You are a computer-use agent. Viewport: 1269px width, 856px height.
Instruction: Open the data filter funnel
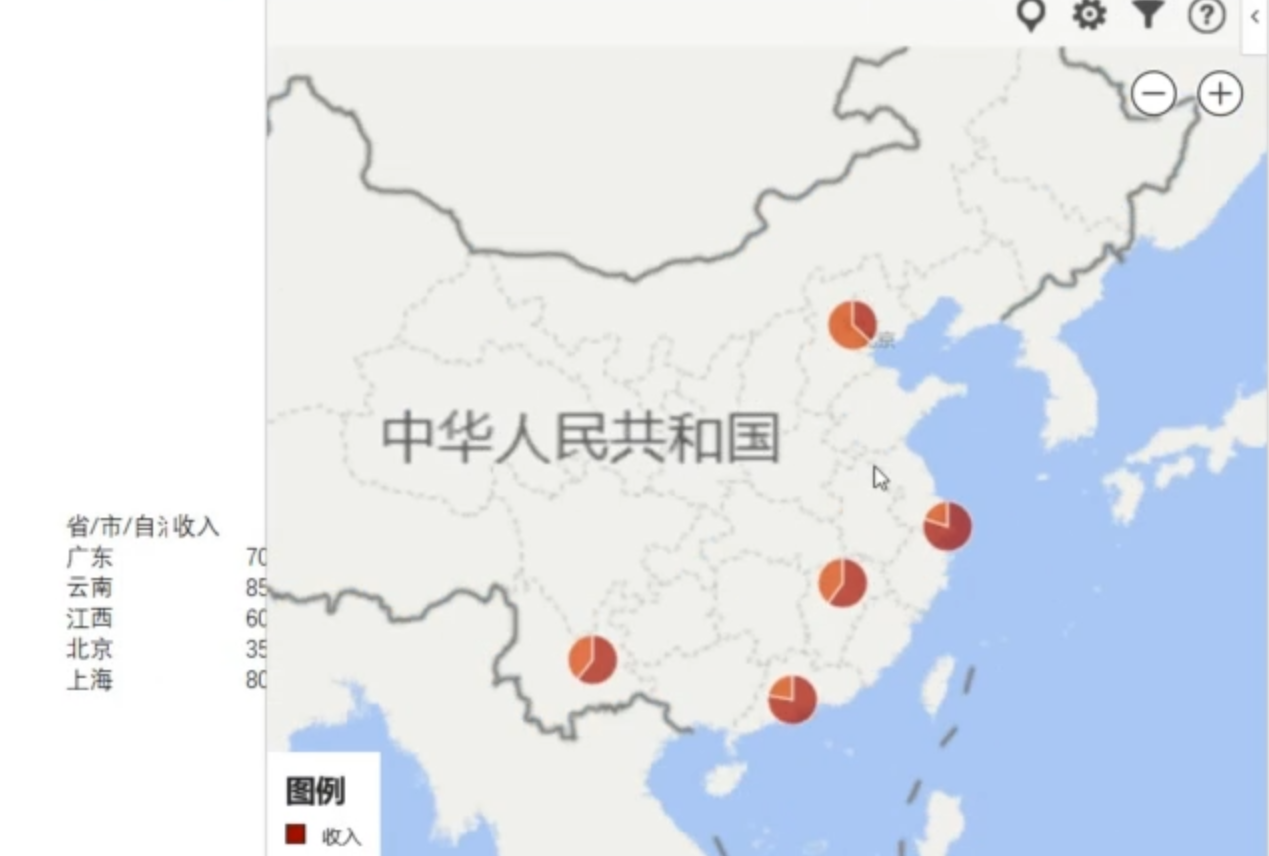pos(1148,14)
